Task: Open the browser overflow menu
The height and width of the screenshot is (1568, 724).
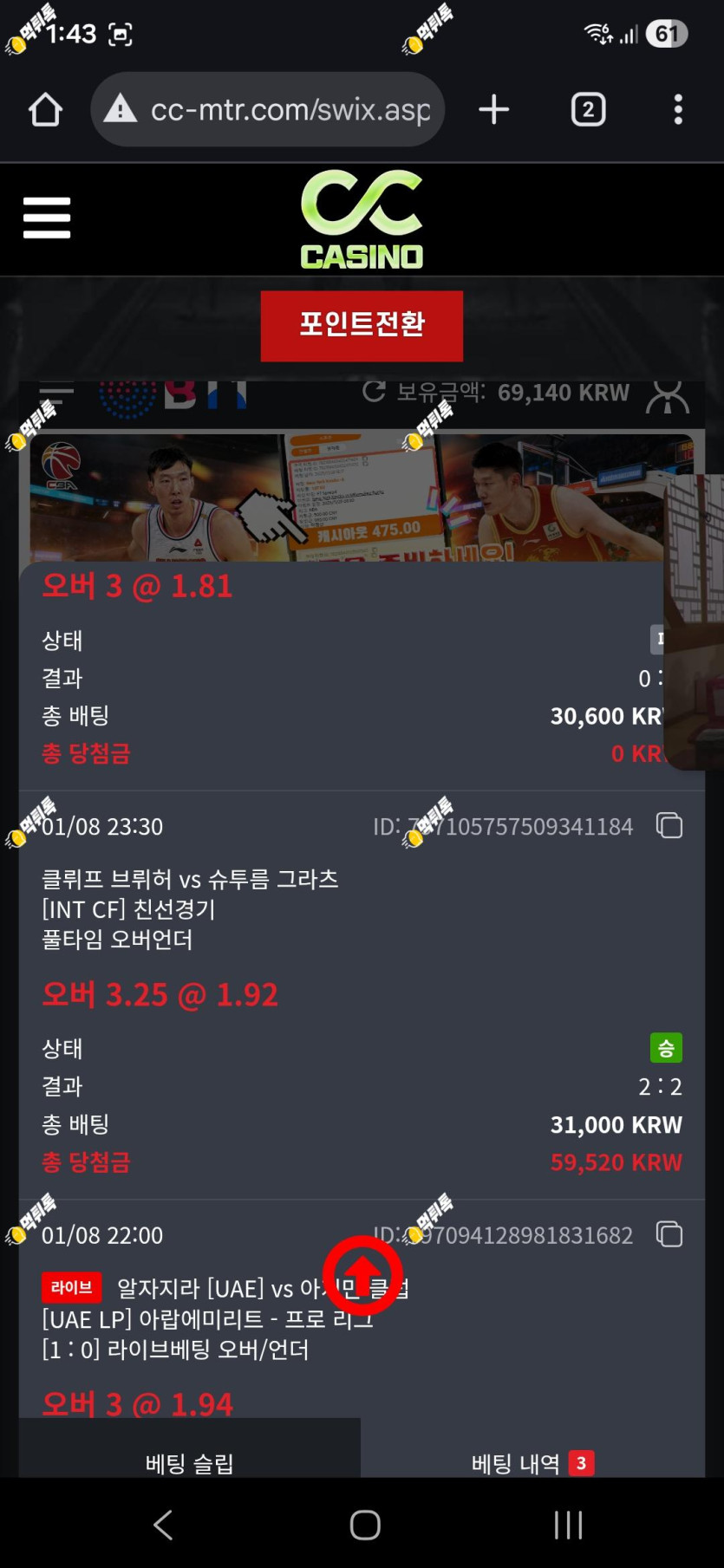Action: [x=678, y=110]
